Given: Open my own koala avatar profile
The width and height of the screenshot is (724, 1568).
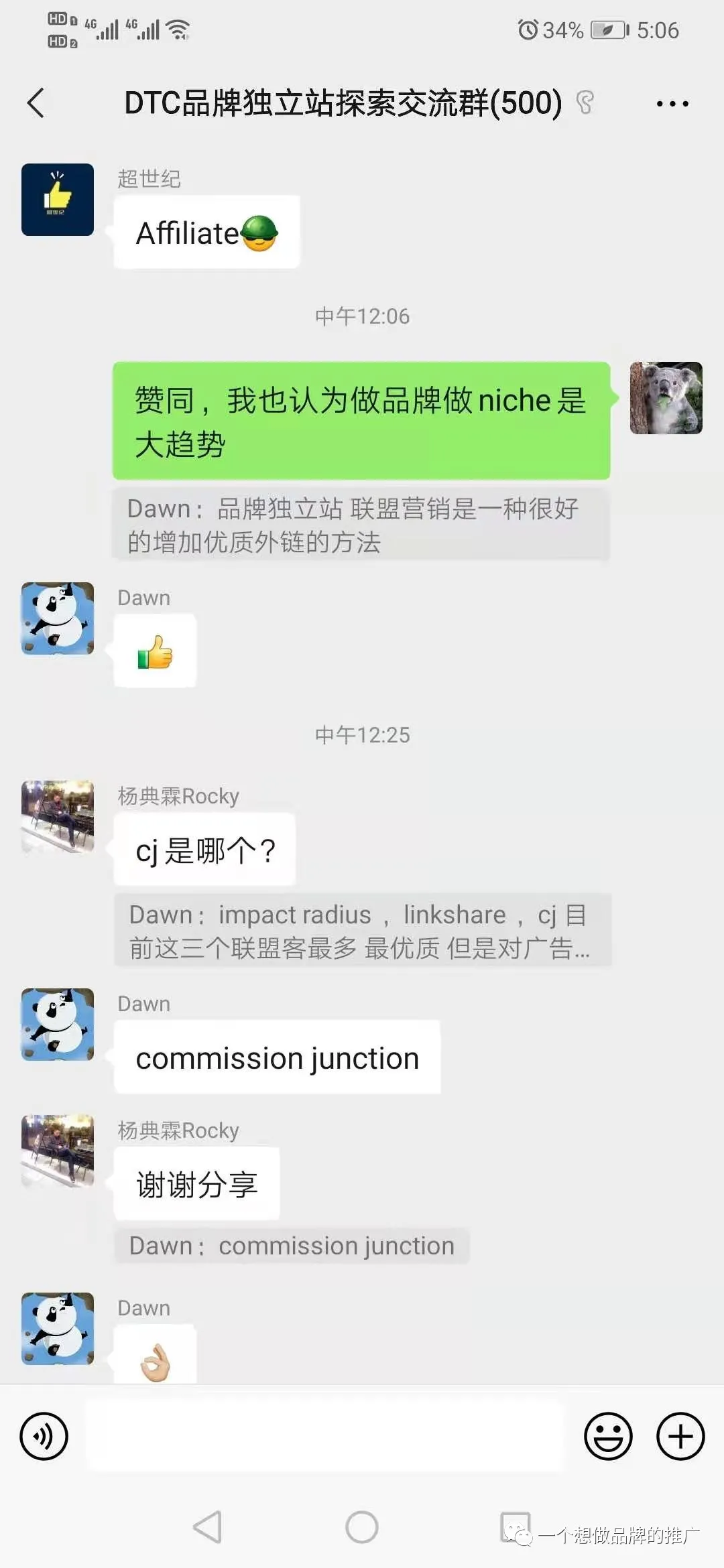Looking at the screenshot, I should pos(666,398).
